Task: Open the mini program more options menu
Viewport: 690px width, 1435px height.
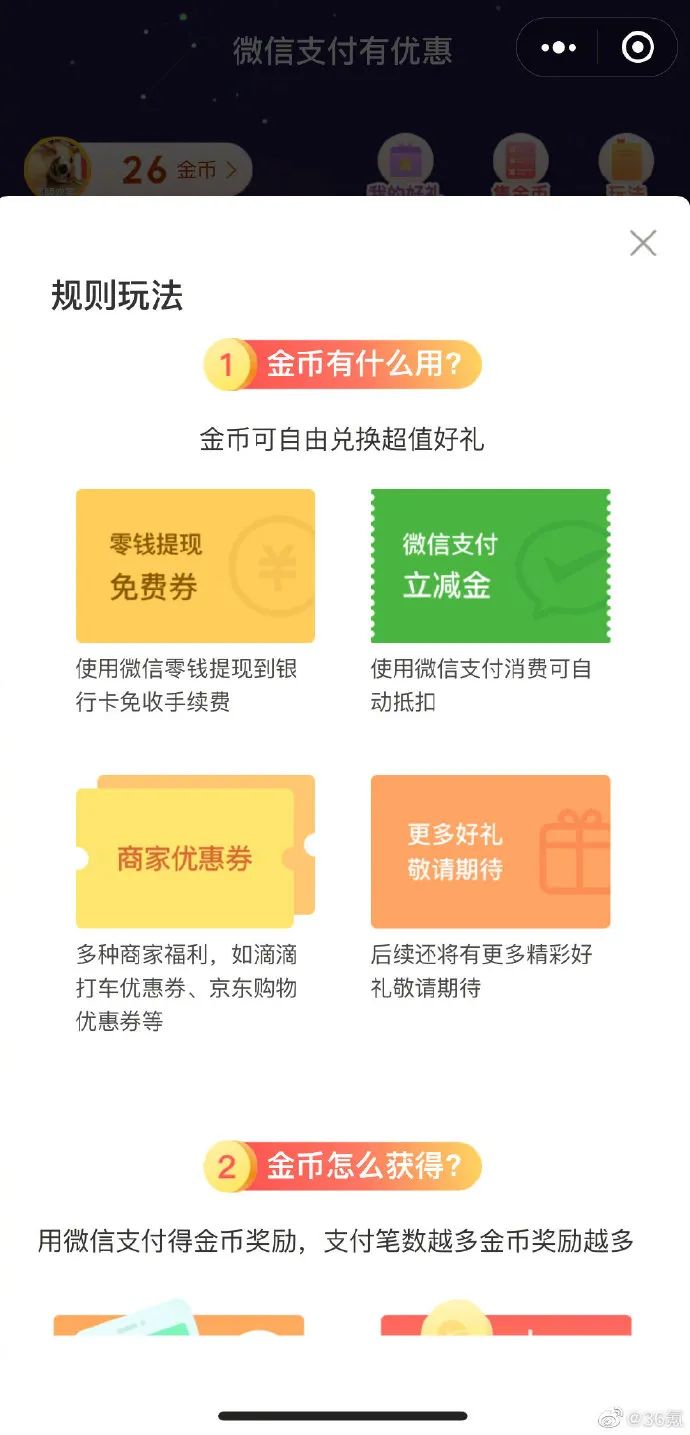Action: (558, 48)
